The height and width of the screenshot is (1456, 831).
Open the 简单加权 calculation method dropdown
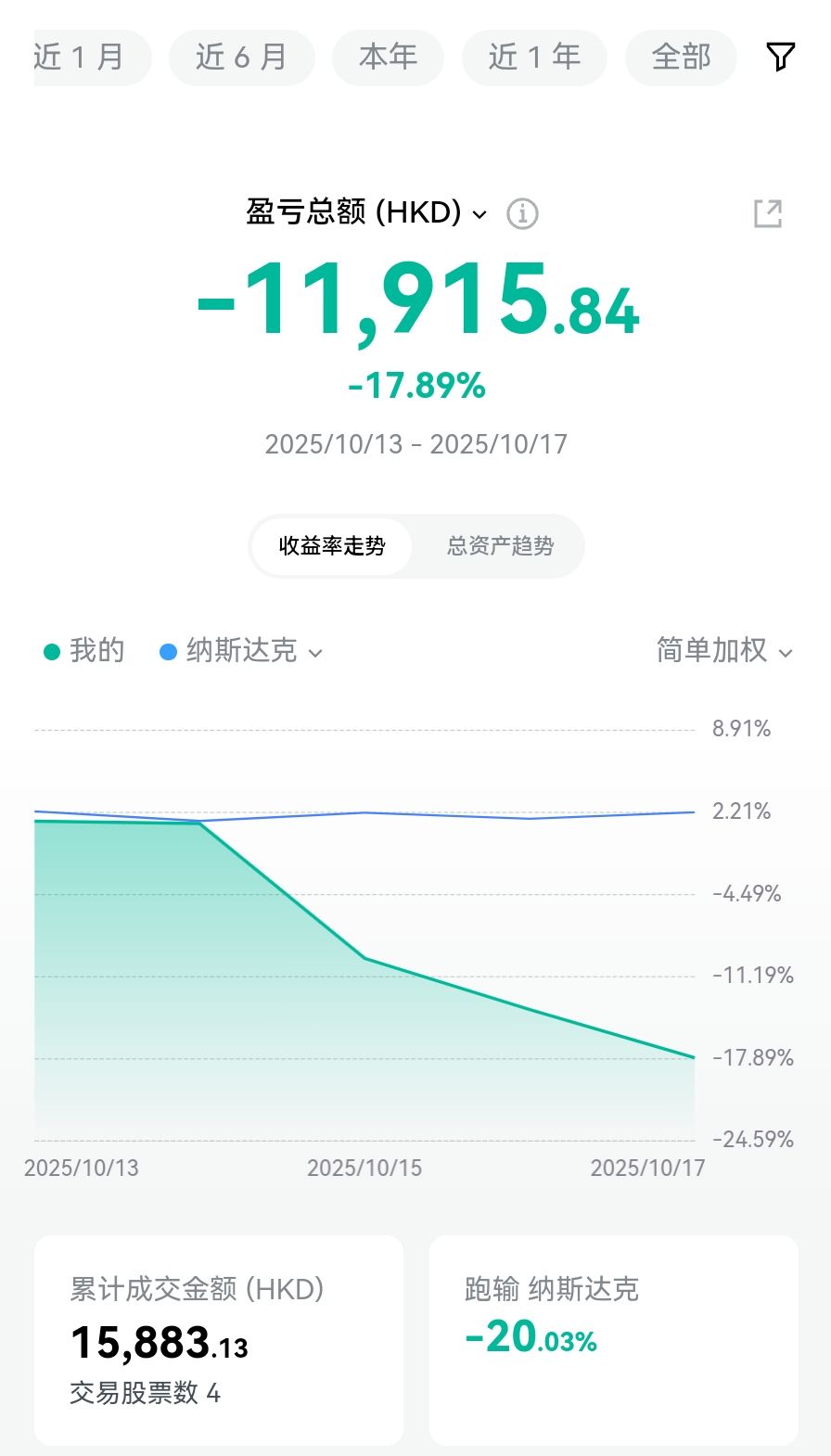pos(724,652)
